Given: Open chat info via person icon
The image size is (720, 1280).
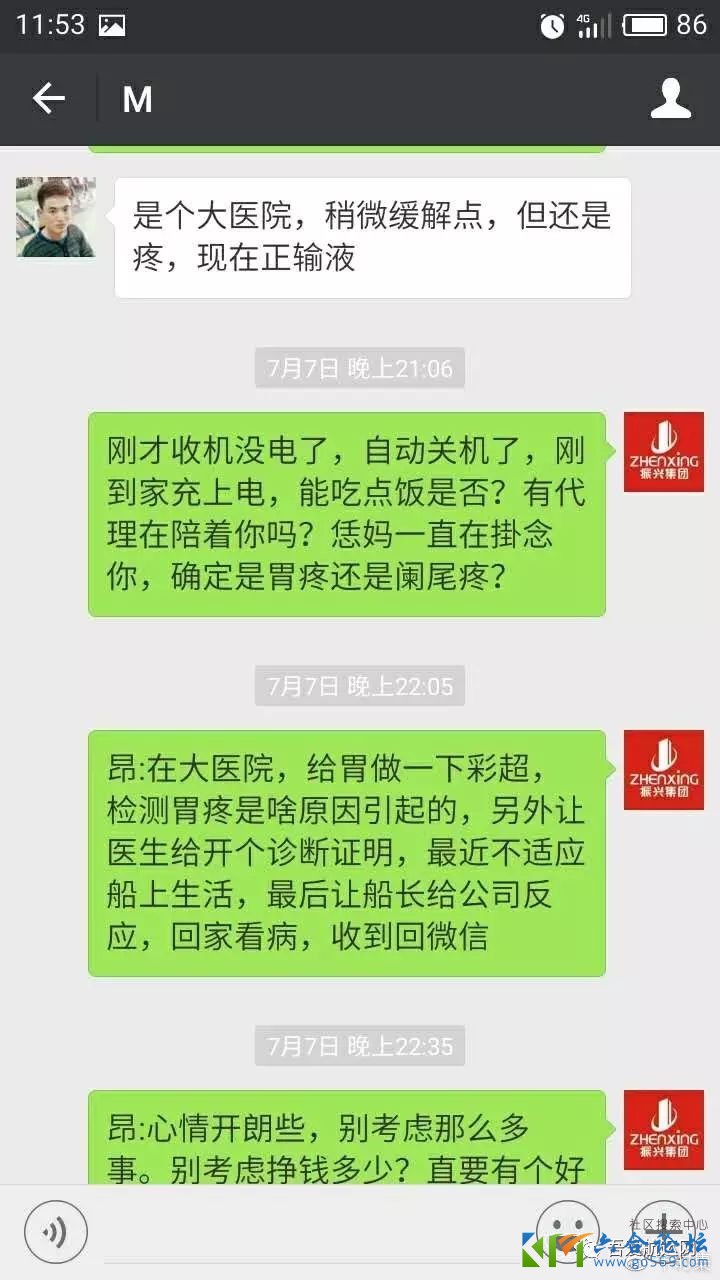Looking at the screenshot, I should click(x=671, y=99).
